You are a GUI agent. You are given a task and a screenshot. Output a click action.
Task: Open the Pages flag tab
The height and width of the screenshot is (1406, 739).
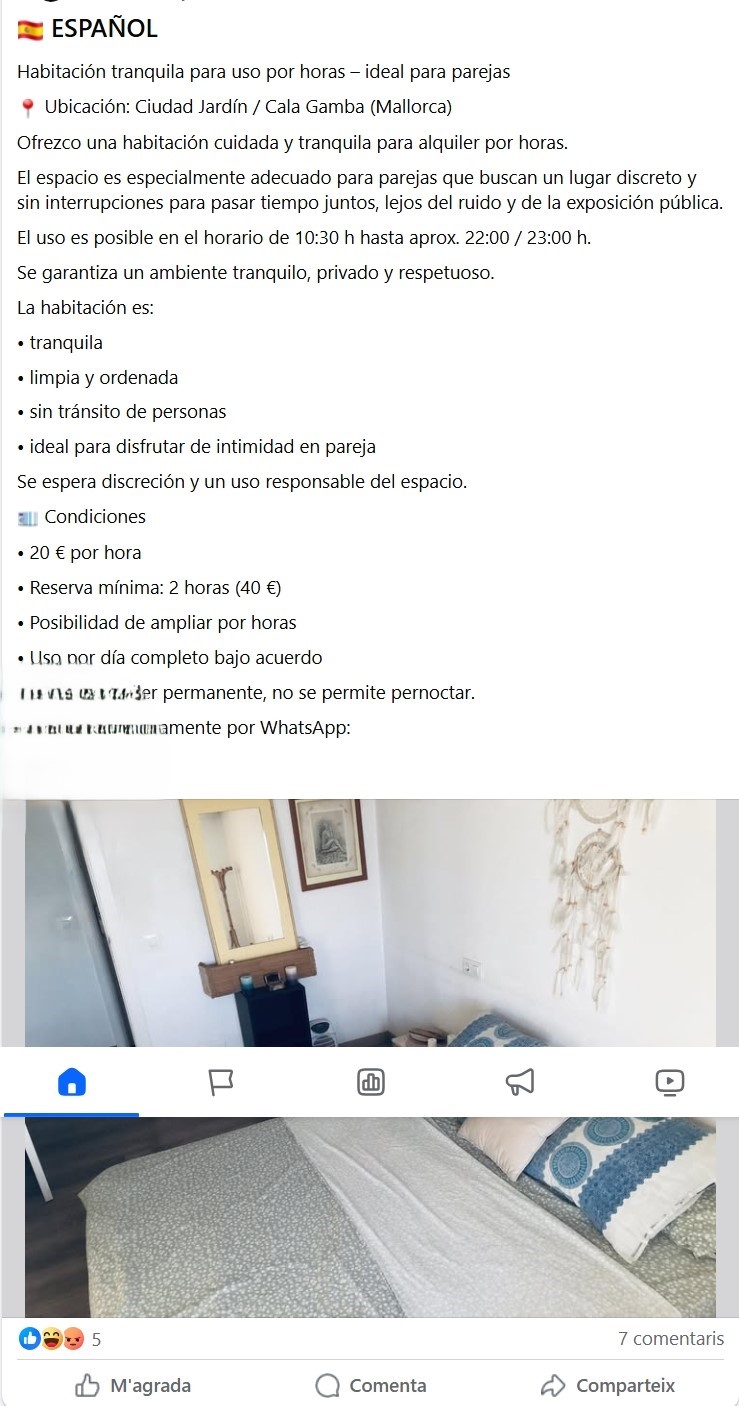[221, 1081]
